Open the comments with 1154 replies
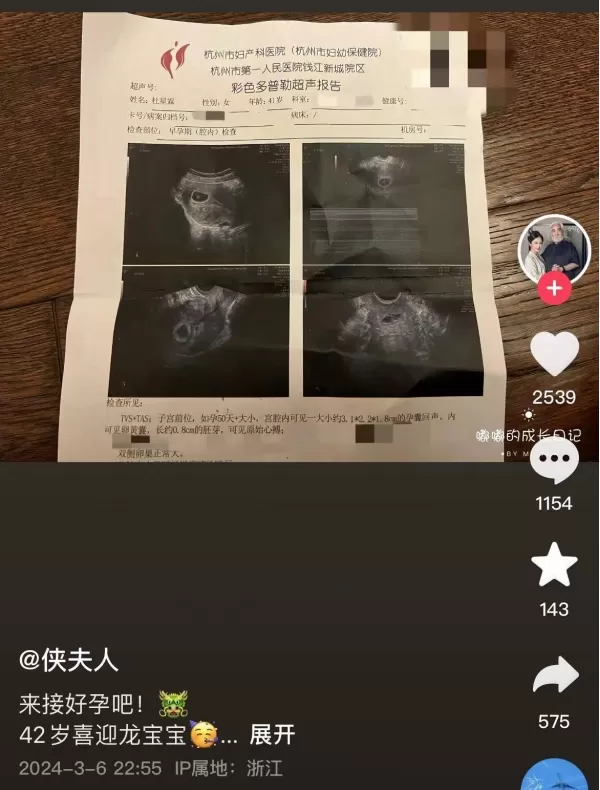 [x=553, y=461]
